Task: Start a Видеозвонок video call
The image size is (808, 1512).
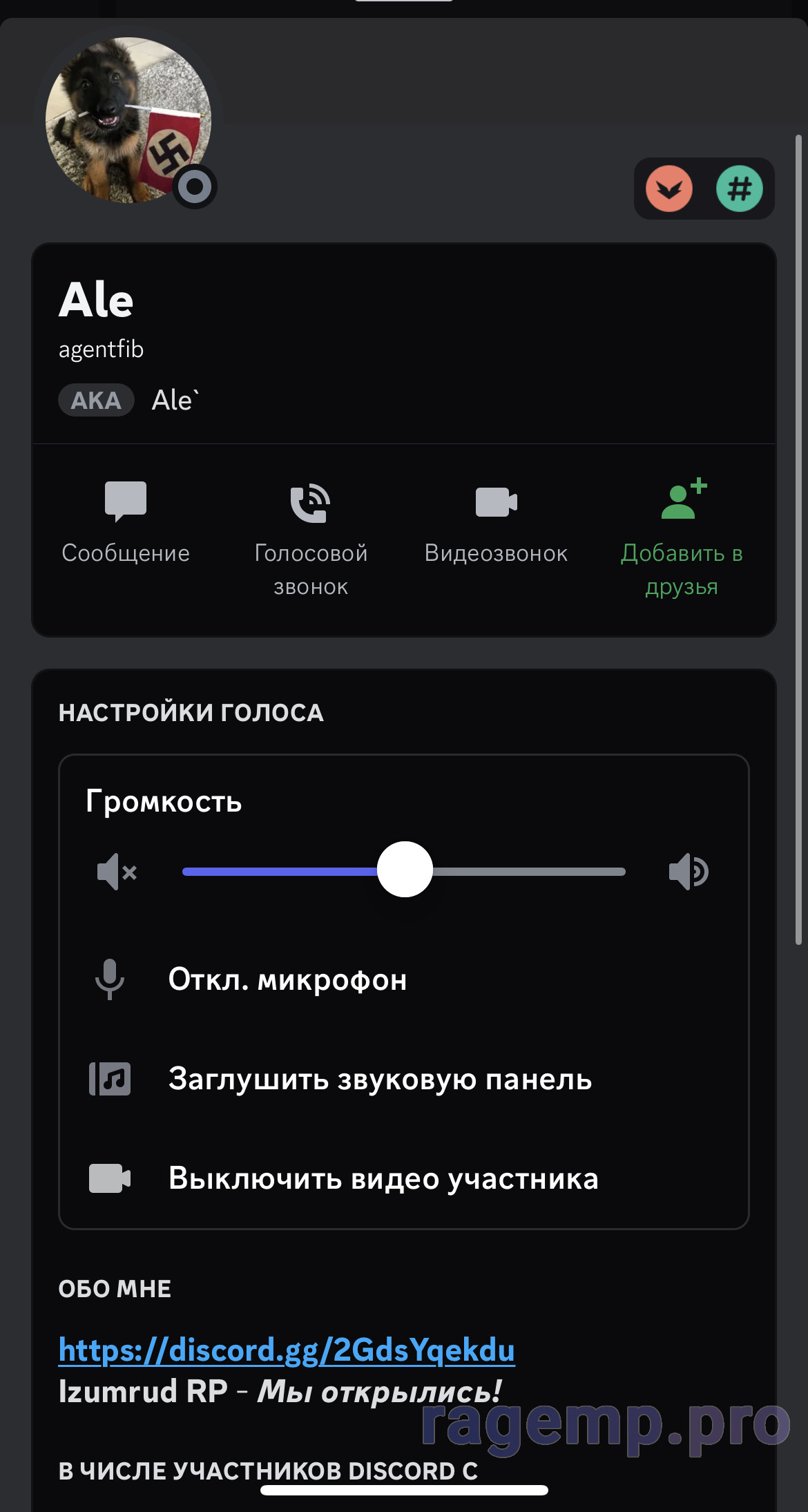Action: tap(496, 521)
